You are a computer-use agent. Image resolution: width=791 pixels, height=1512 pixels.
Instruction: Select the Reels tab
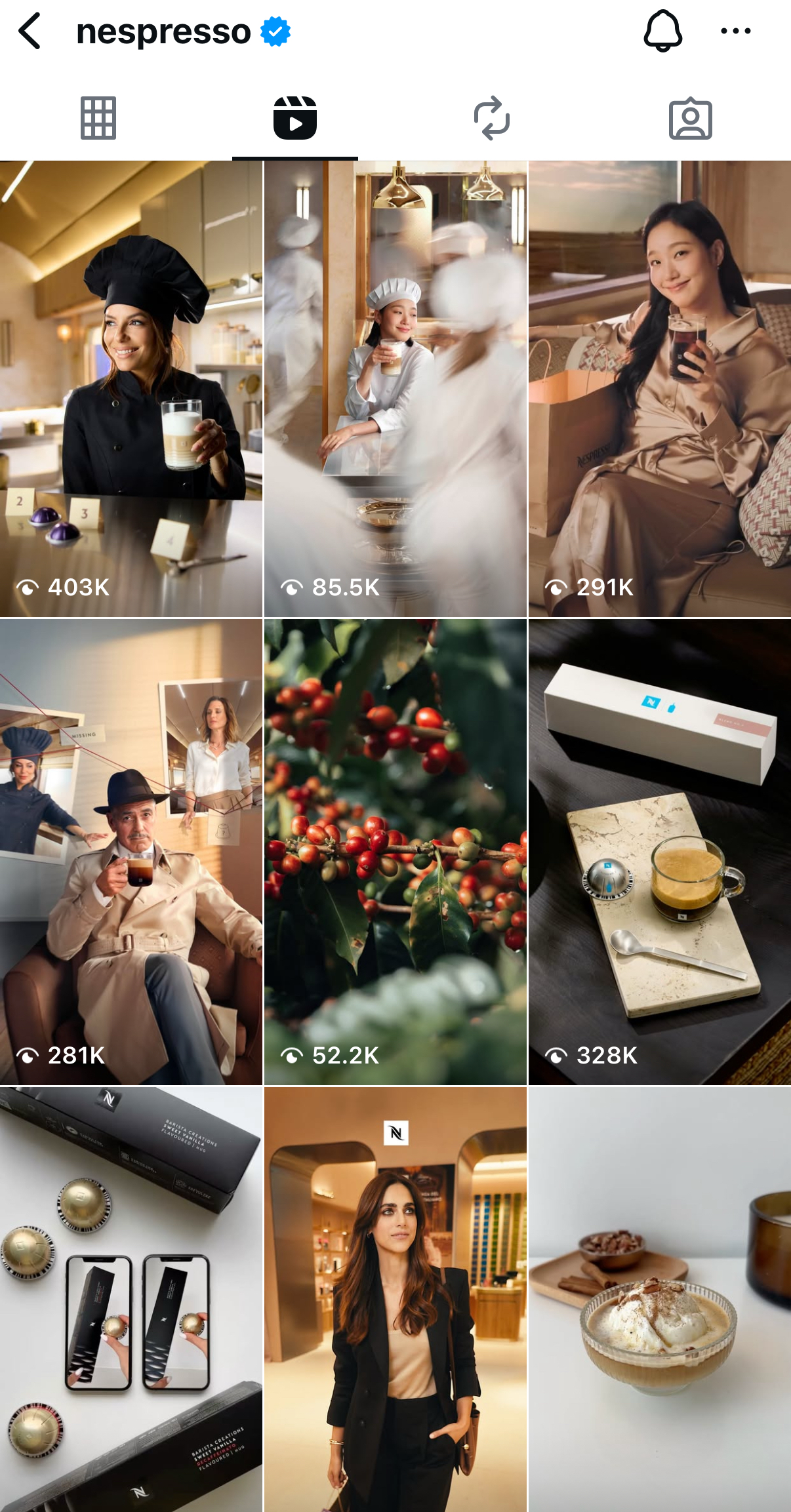pos(295,118)
